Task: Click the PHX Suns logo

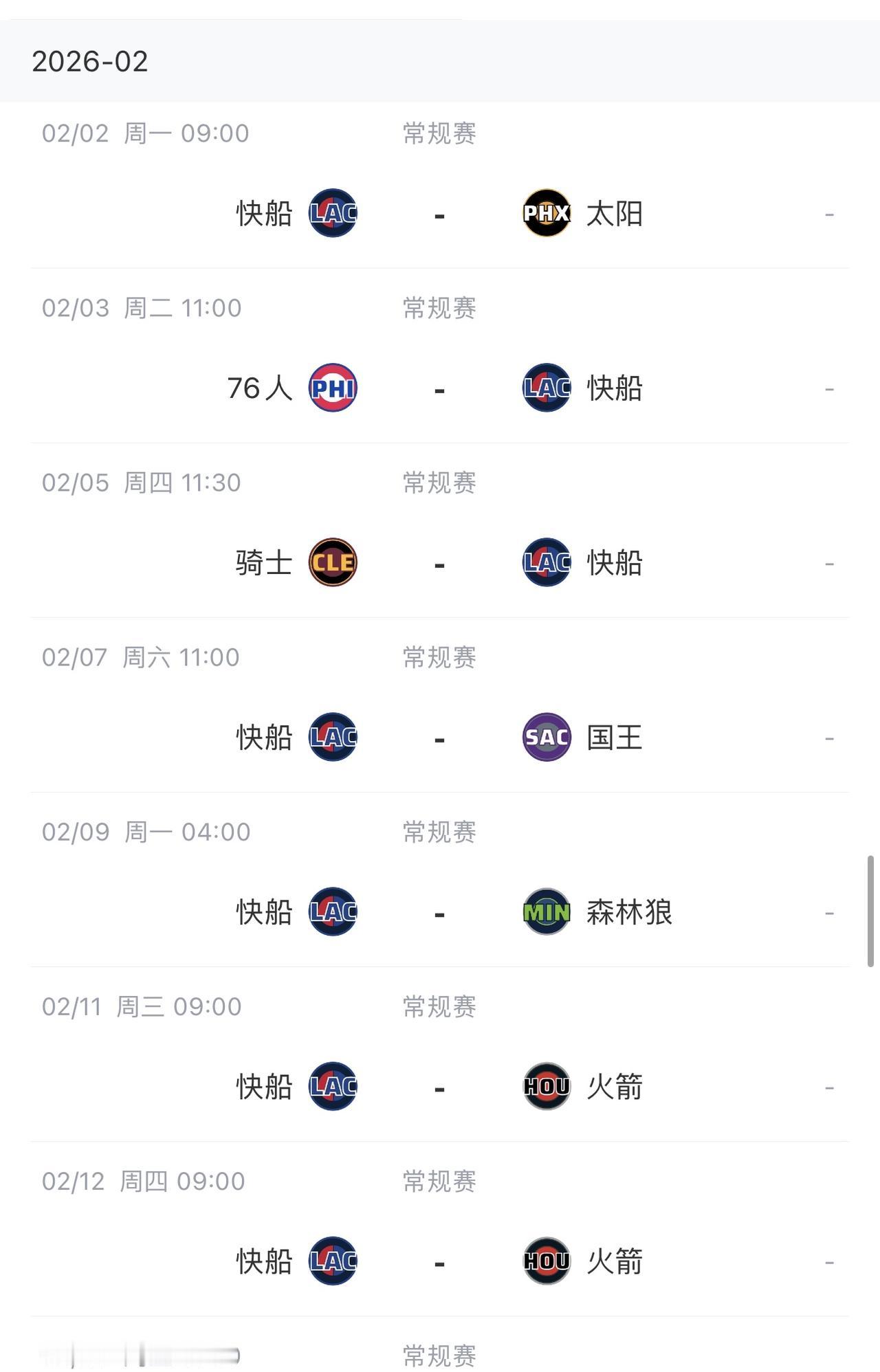Action: tap(547, 212)
